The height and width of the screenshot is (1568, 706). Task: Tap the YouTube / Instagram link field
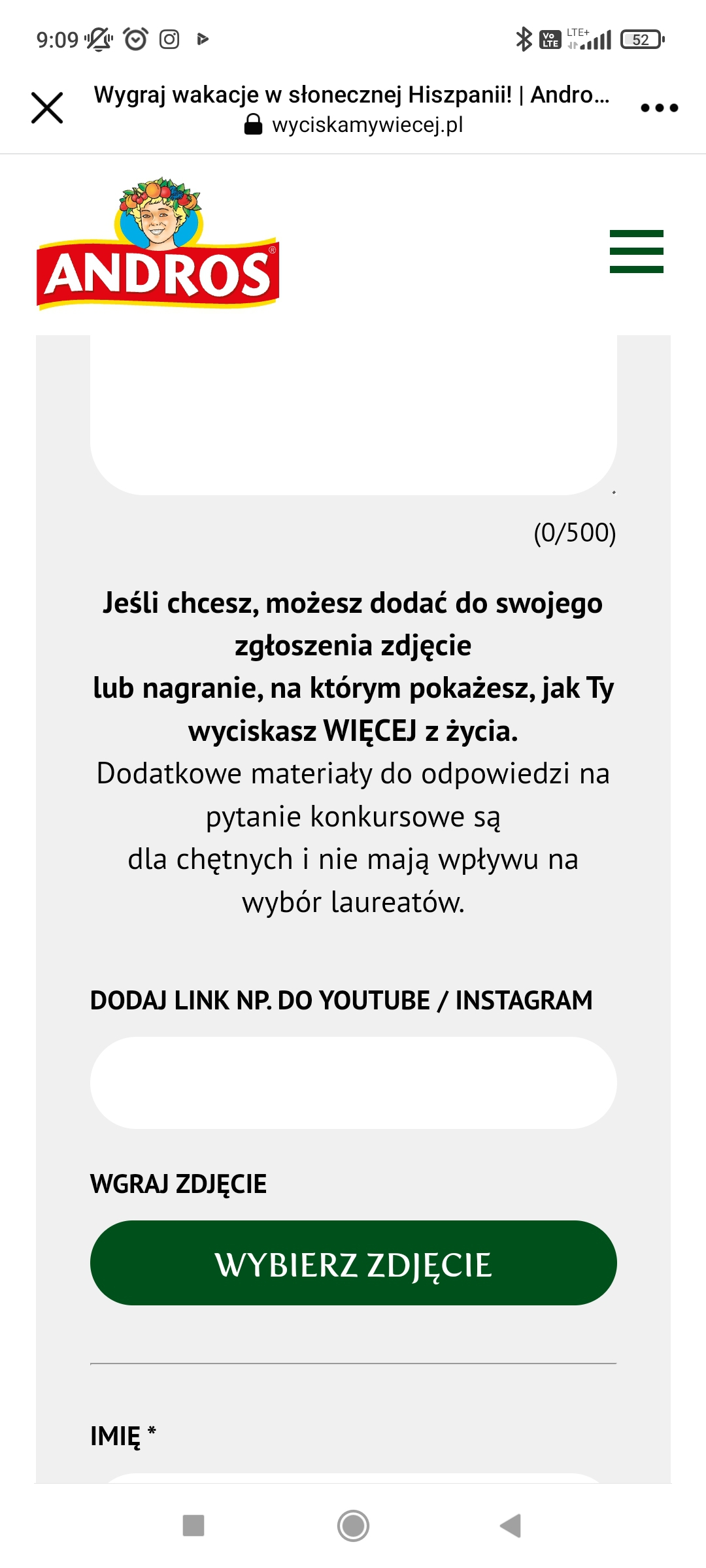click(x=353, y=1083)
